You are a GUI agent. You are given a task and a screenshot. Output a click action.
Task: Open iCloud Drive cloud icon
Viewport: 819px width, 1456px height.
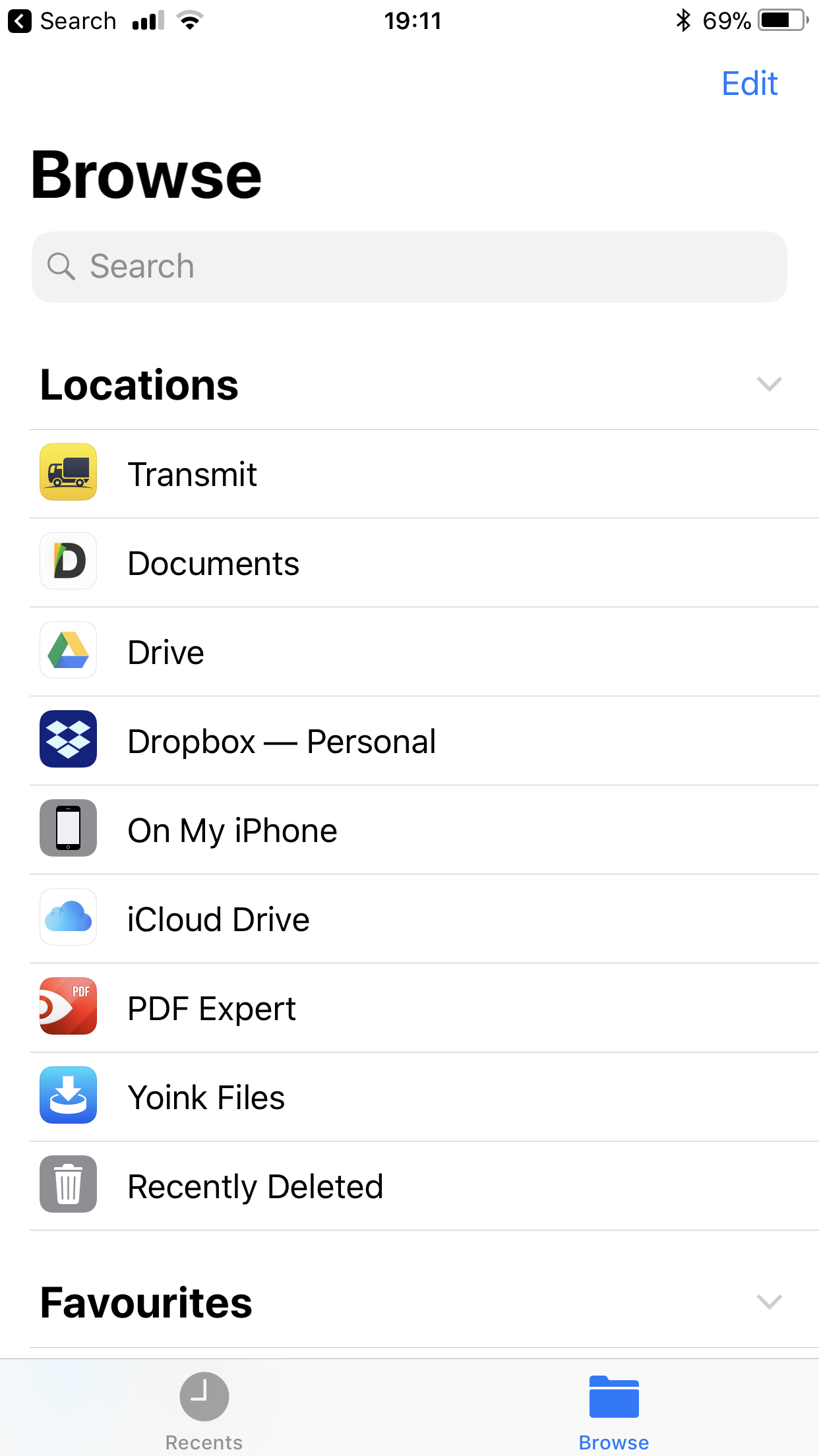[x=68, y=918]
